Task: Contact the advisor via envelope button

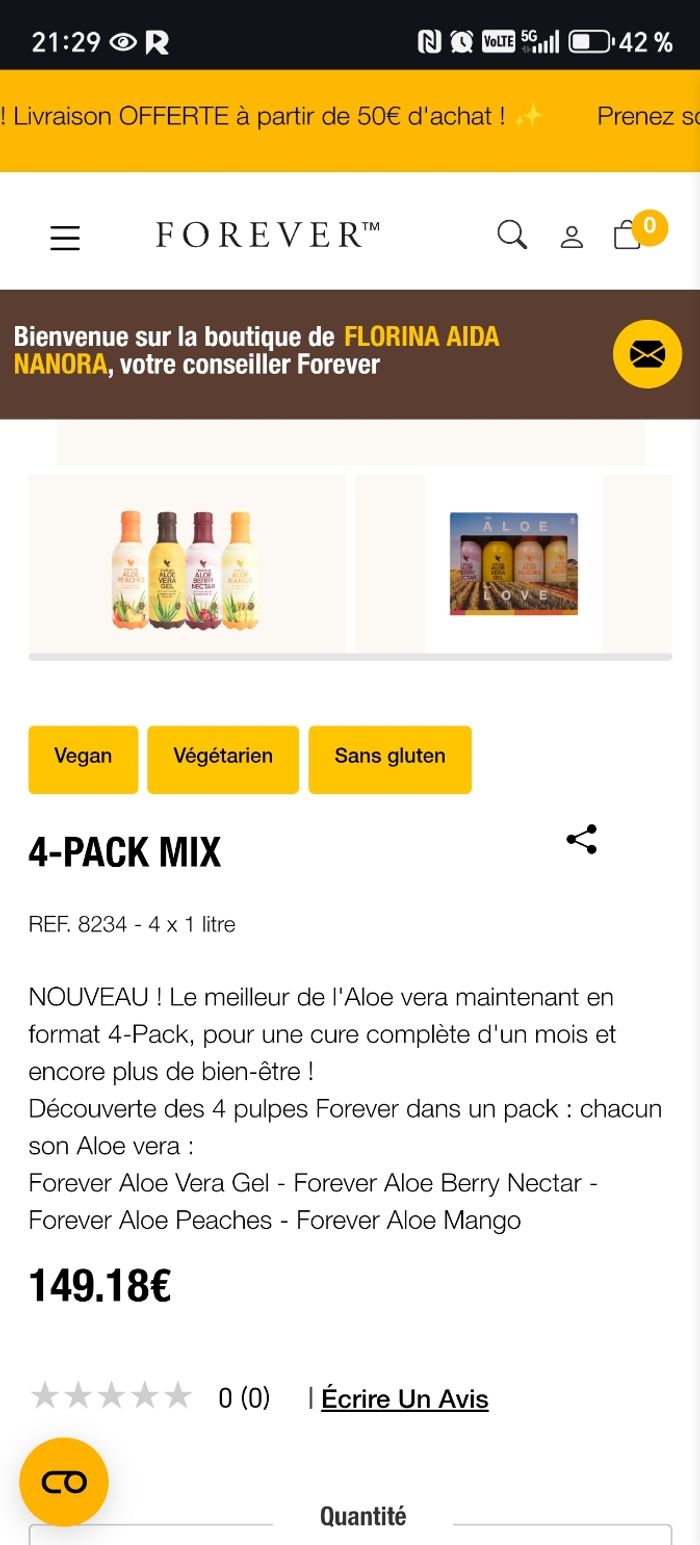Action: 647,354
